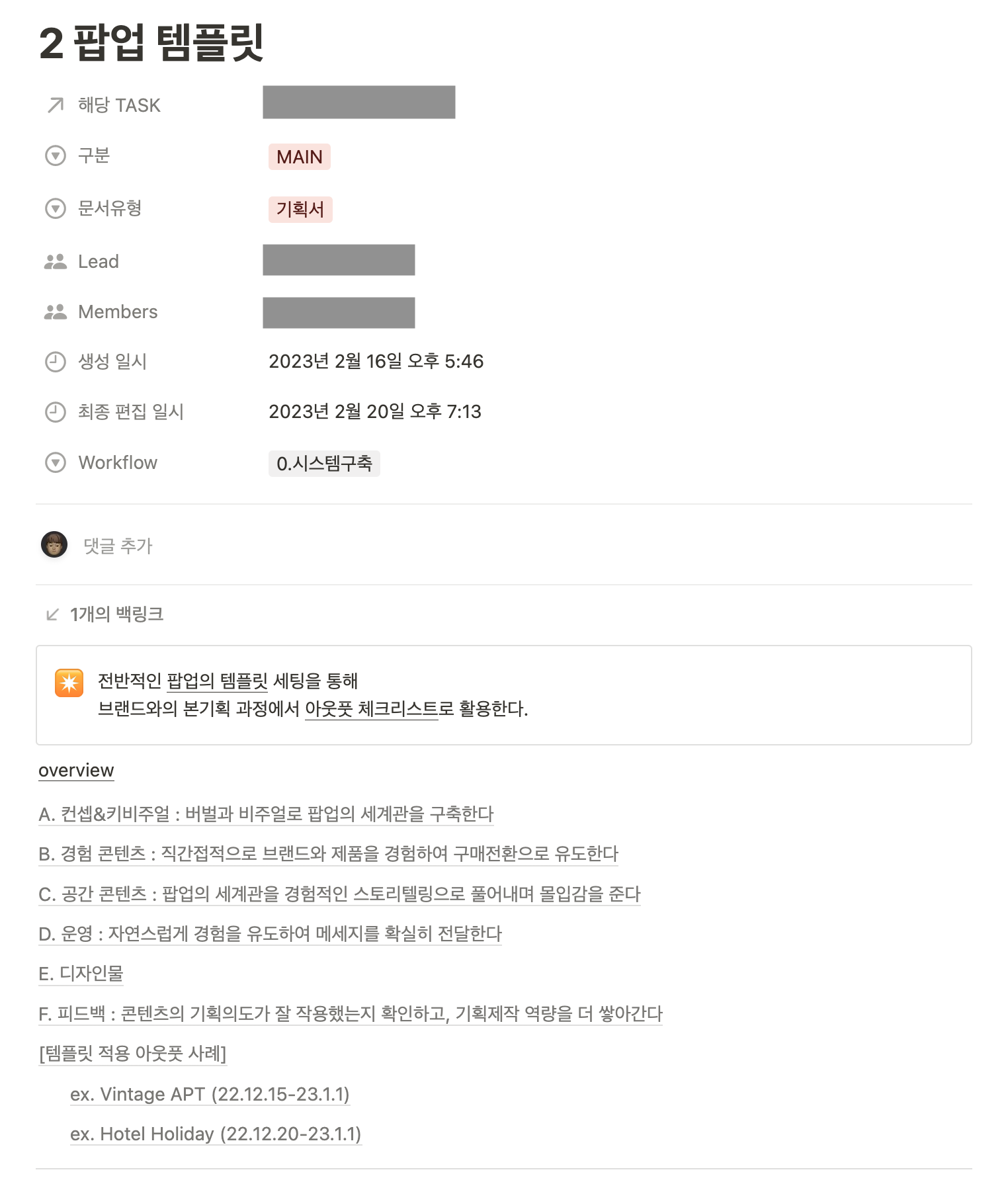The image size is (1008, 1180).
Task: Open the D. 운영 link
Action: [x=270, y=934]
